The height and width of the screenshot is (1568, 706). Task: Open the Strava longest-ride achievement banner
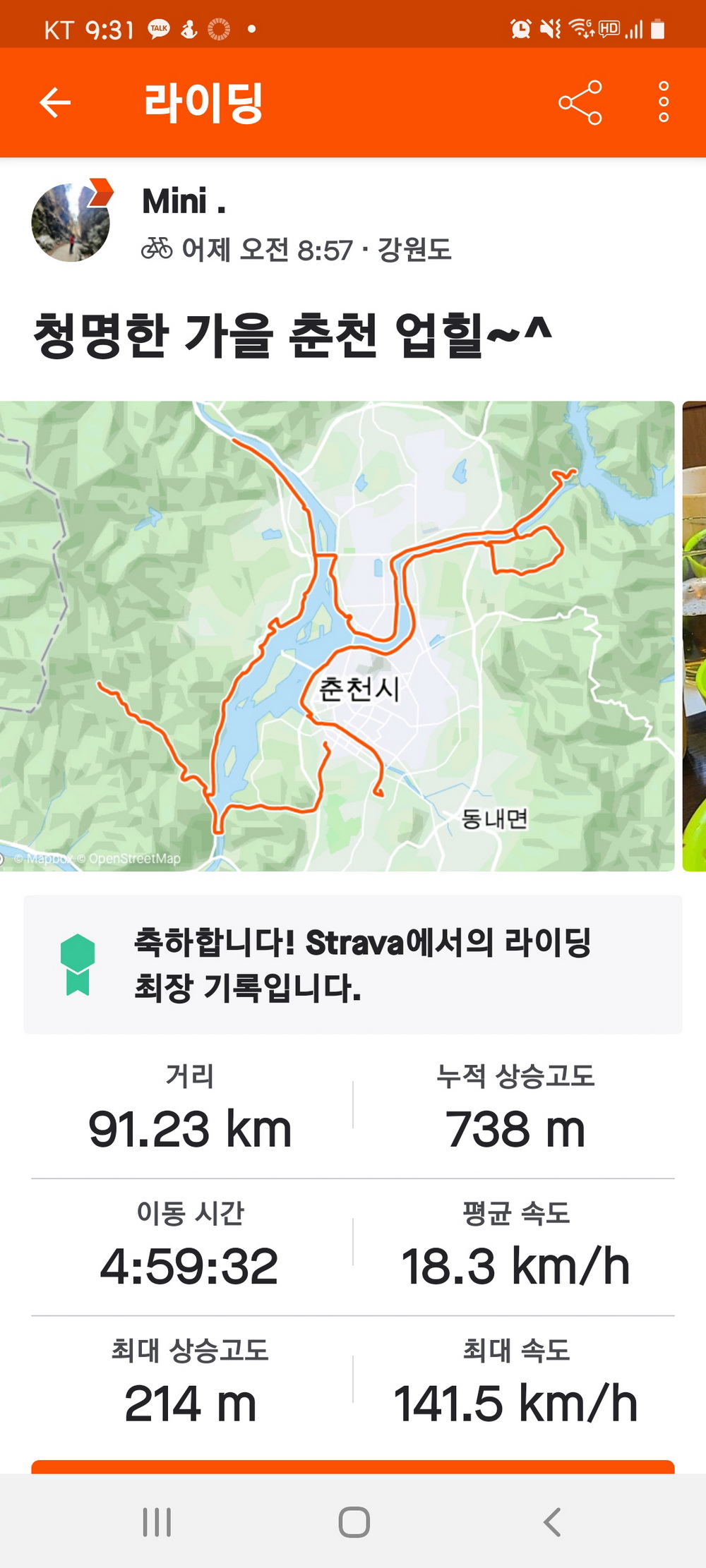(353, 964)
